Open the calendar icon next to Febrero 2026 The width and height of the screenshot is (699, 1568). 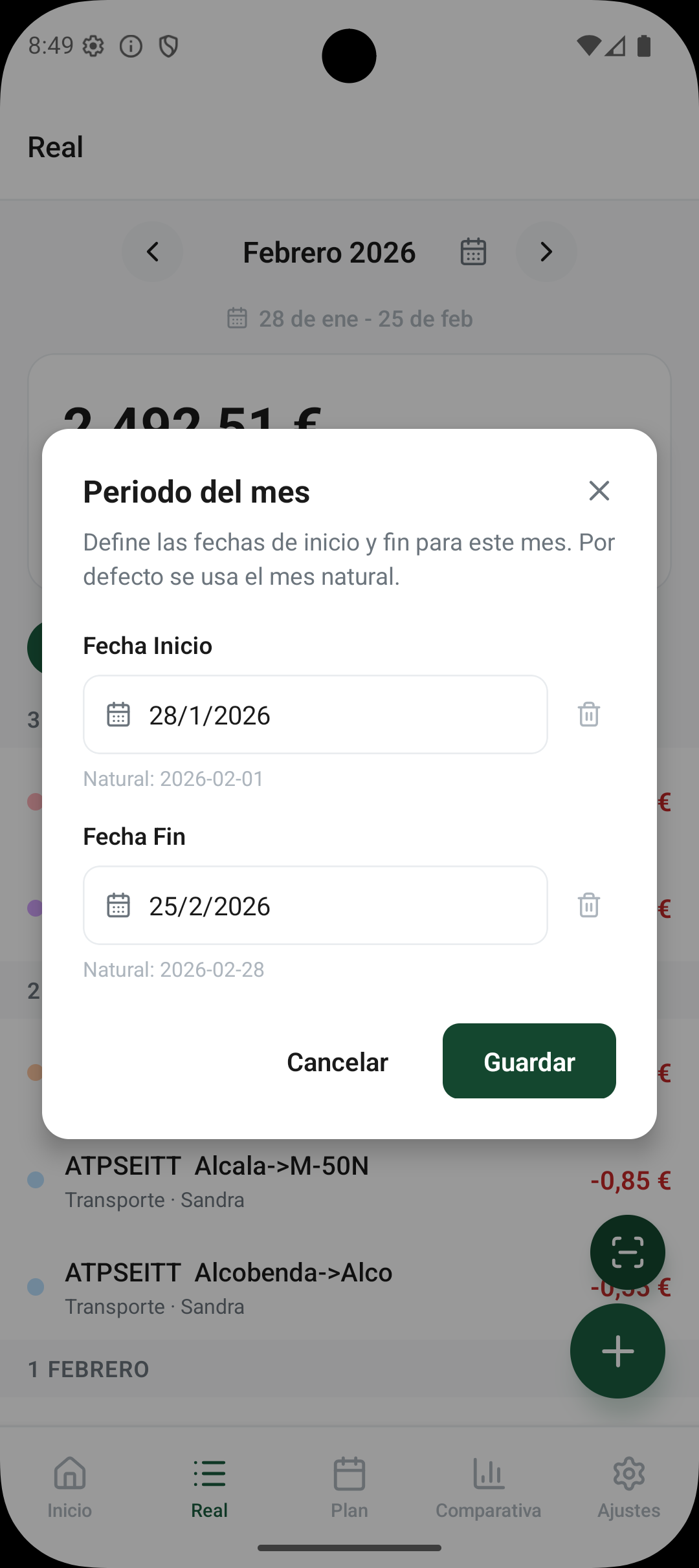pos(473,252)
